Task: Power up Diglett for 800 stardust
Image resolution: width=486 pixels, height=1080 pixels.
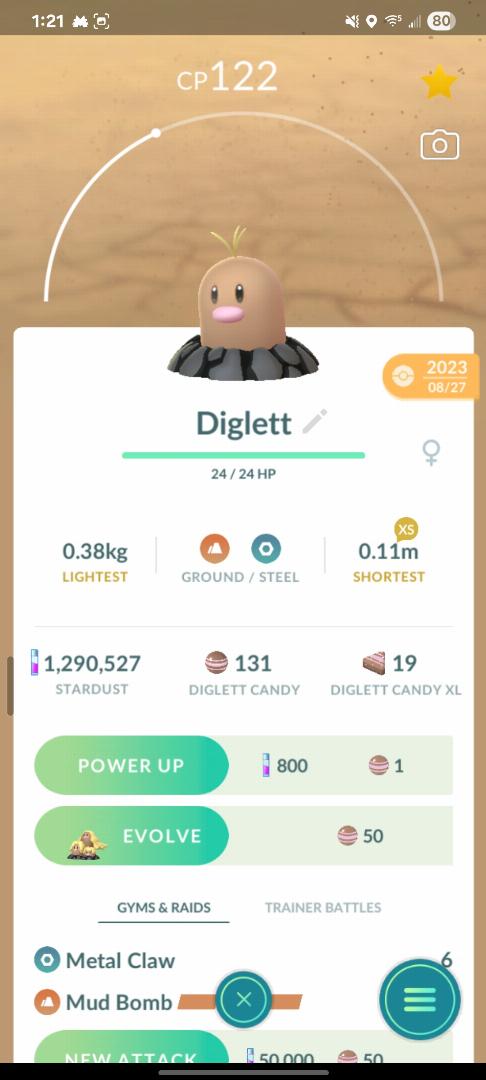Action: 131,765
